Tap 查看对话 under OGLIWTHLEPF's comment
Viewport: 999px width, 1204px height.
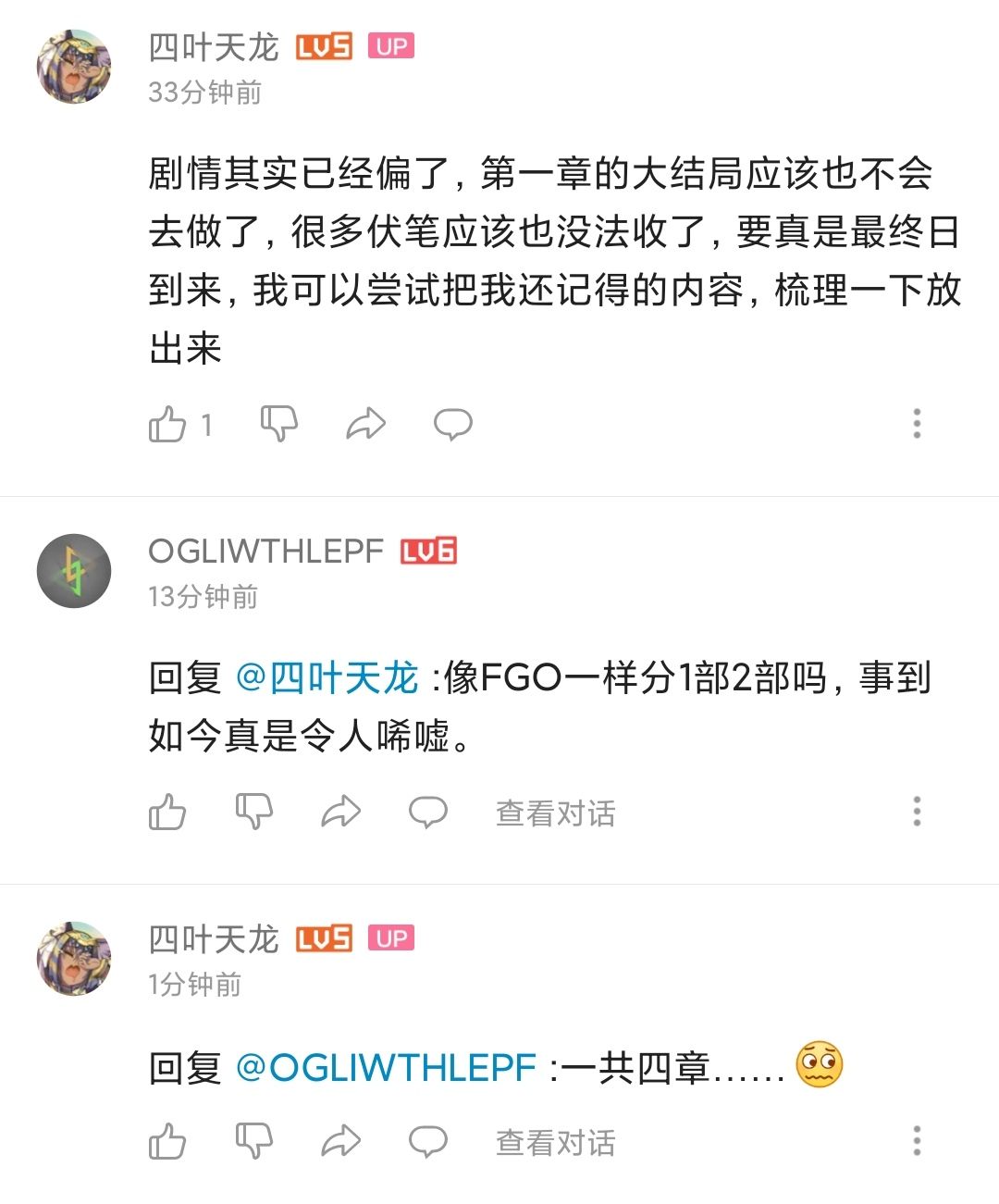(x=555, y=813)
